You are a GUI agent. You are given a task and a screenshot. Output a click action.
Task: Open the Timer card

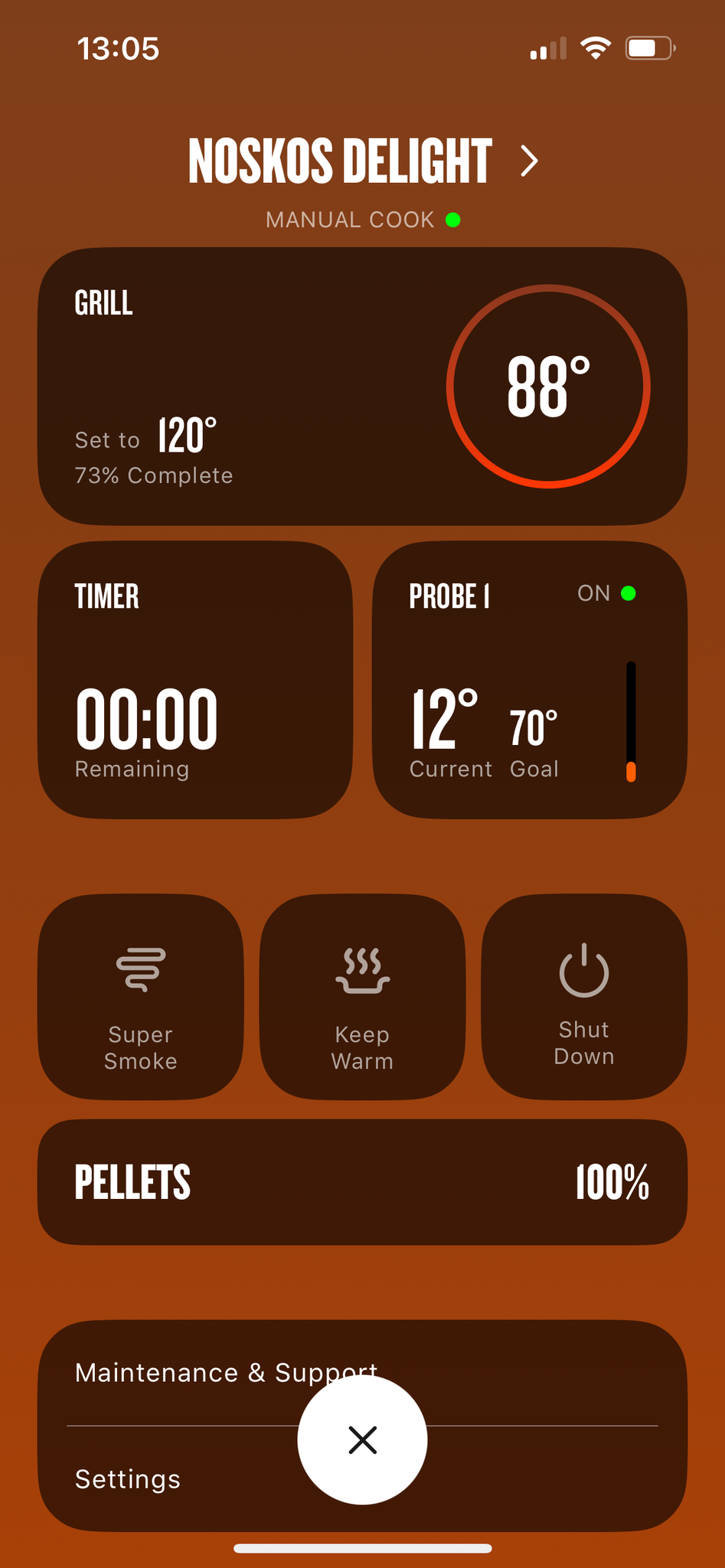click(x=195, y=680)
